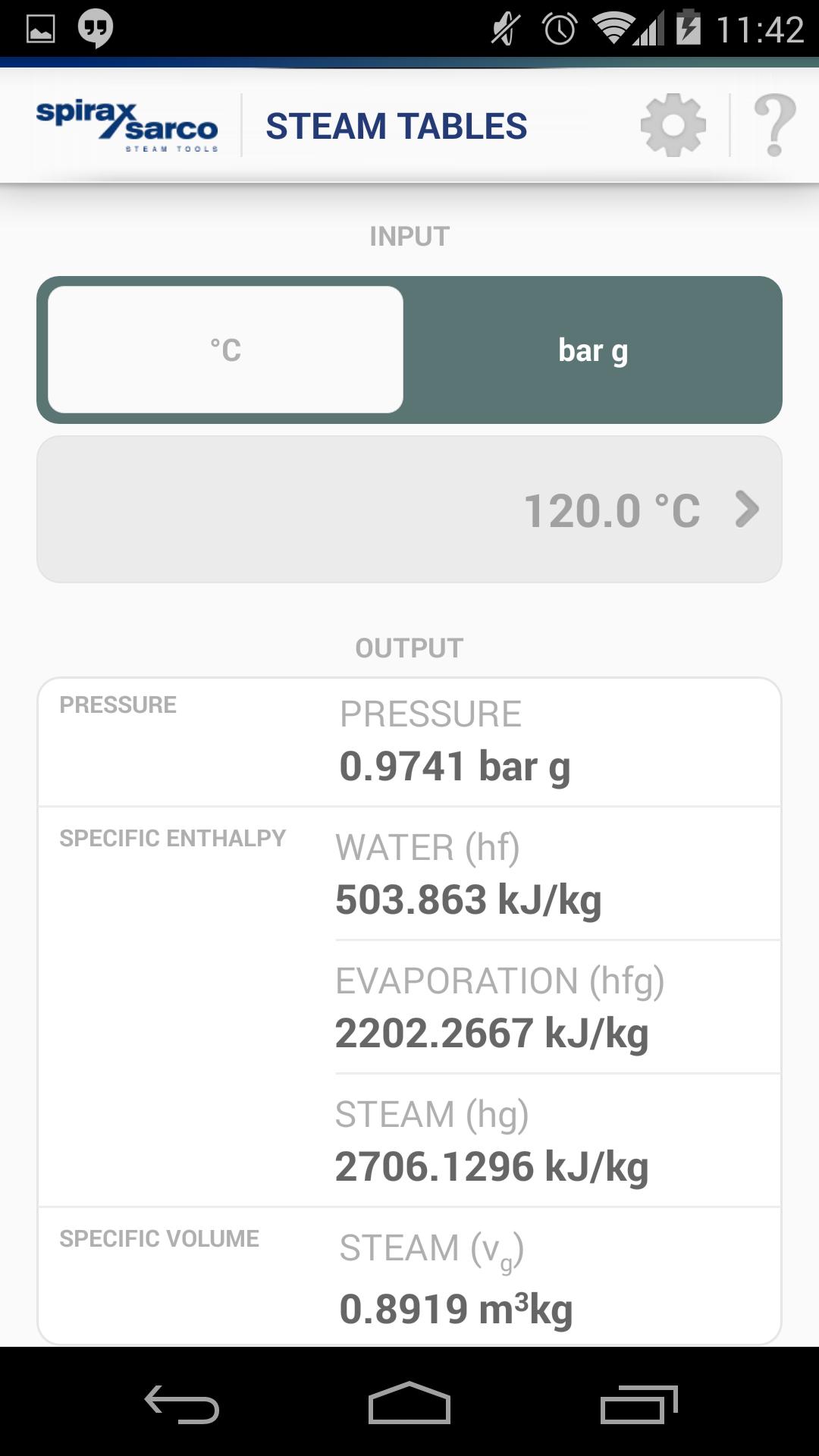
Task: Open the settings gear
Action: click(x=673, y=126)
